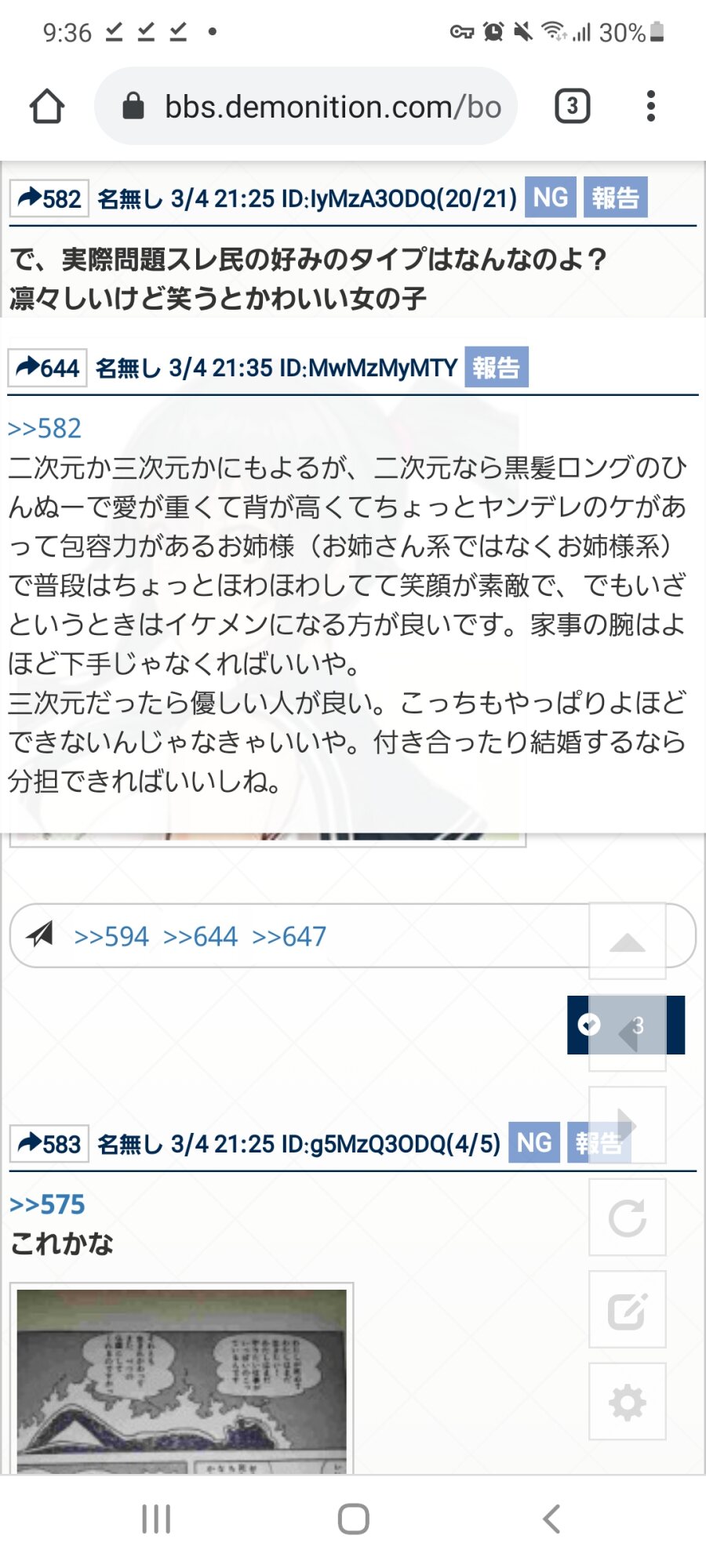Open the tab switcher showing 3 tabs
The height and width of the screenshot is (1568, 706).
tap(572, 106)
